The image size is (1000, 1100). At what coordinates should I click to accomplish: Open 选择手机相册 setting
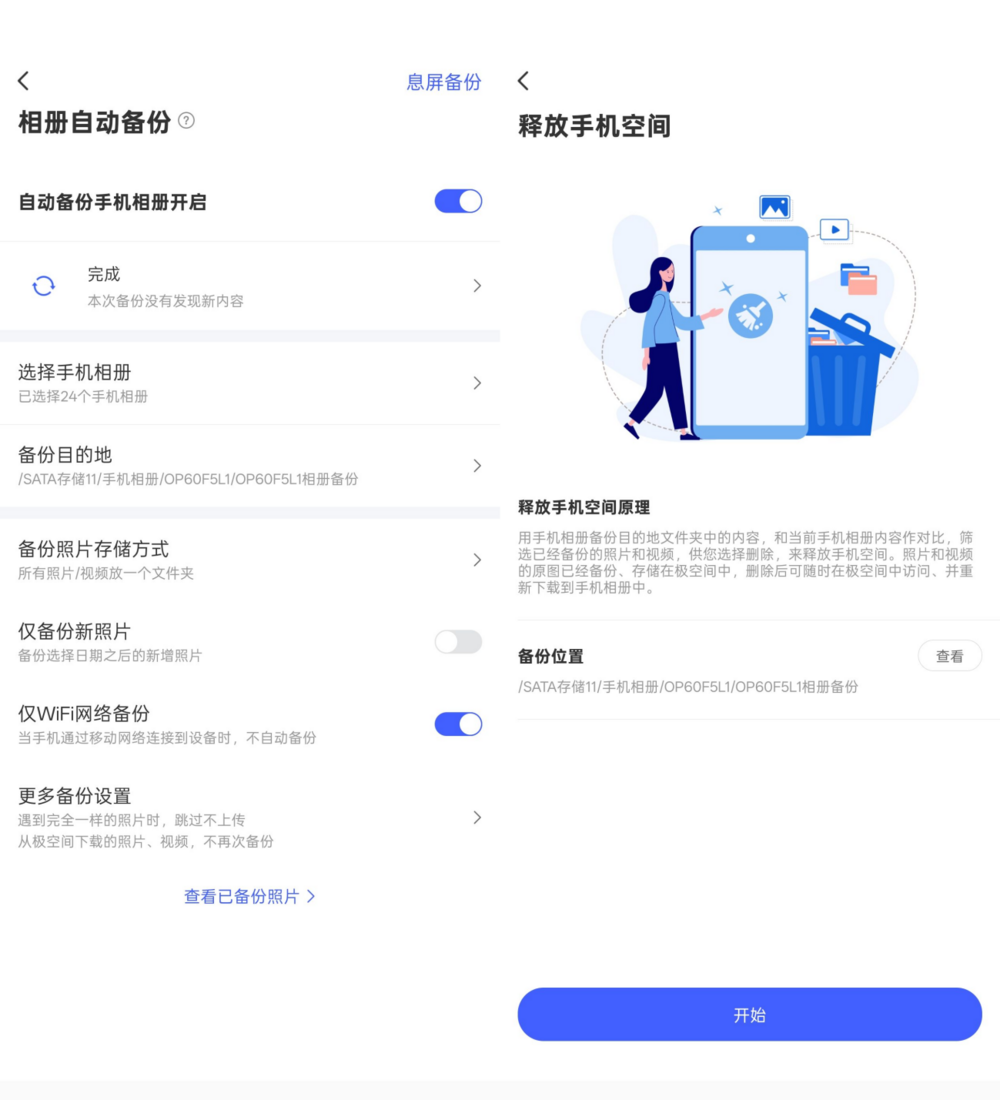[x=250, y=383]
